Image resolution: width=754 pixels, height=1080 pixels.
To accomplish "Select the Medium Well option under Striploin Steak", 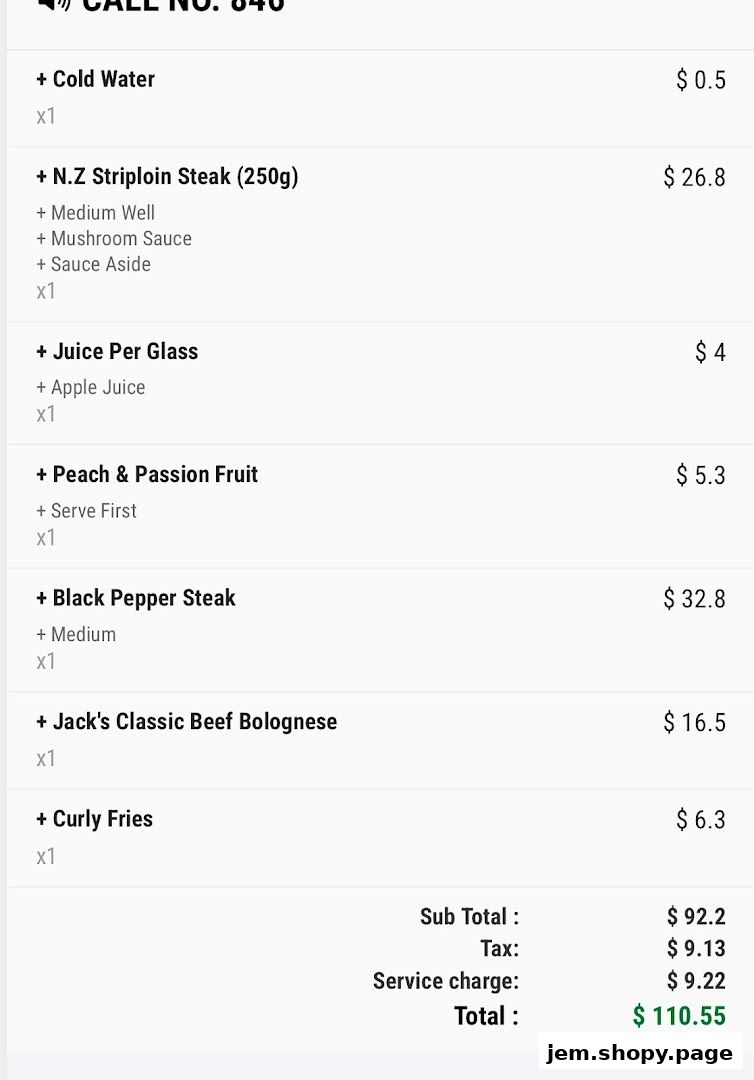I will 95,212.
